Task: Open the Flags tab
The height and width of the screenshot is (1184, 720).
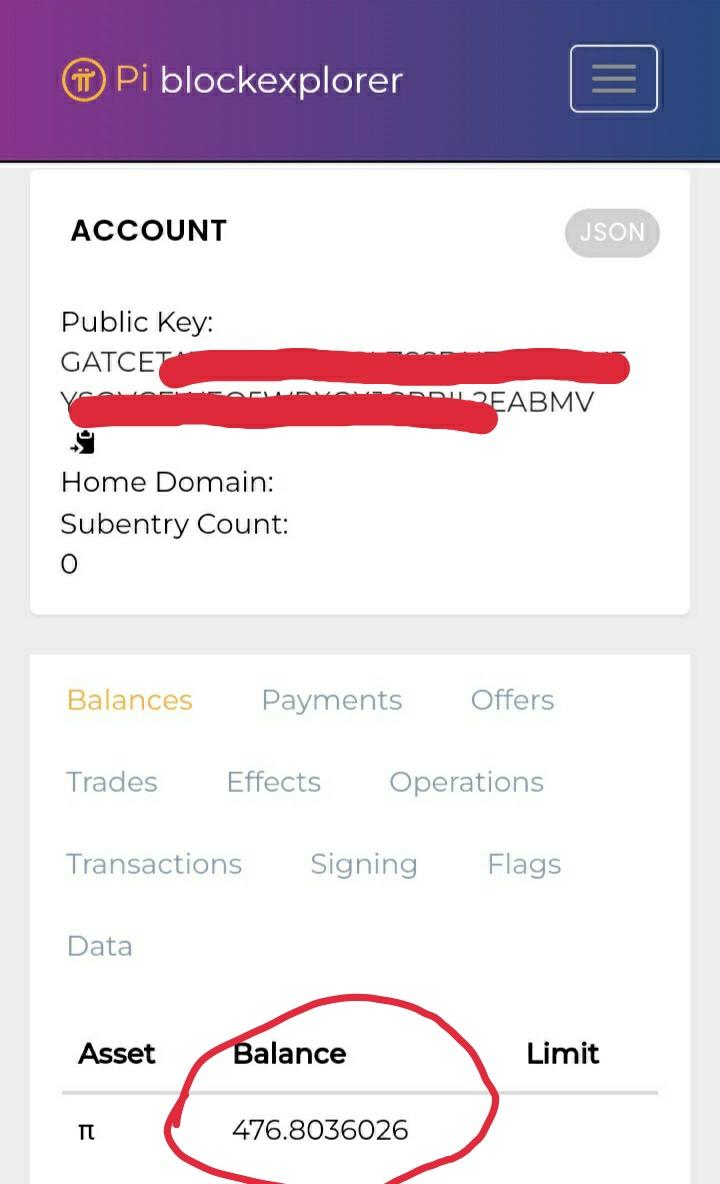Action: coord(524,864)
